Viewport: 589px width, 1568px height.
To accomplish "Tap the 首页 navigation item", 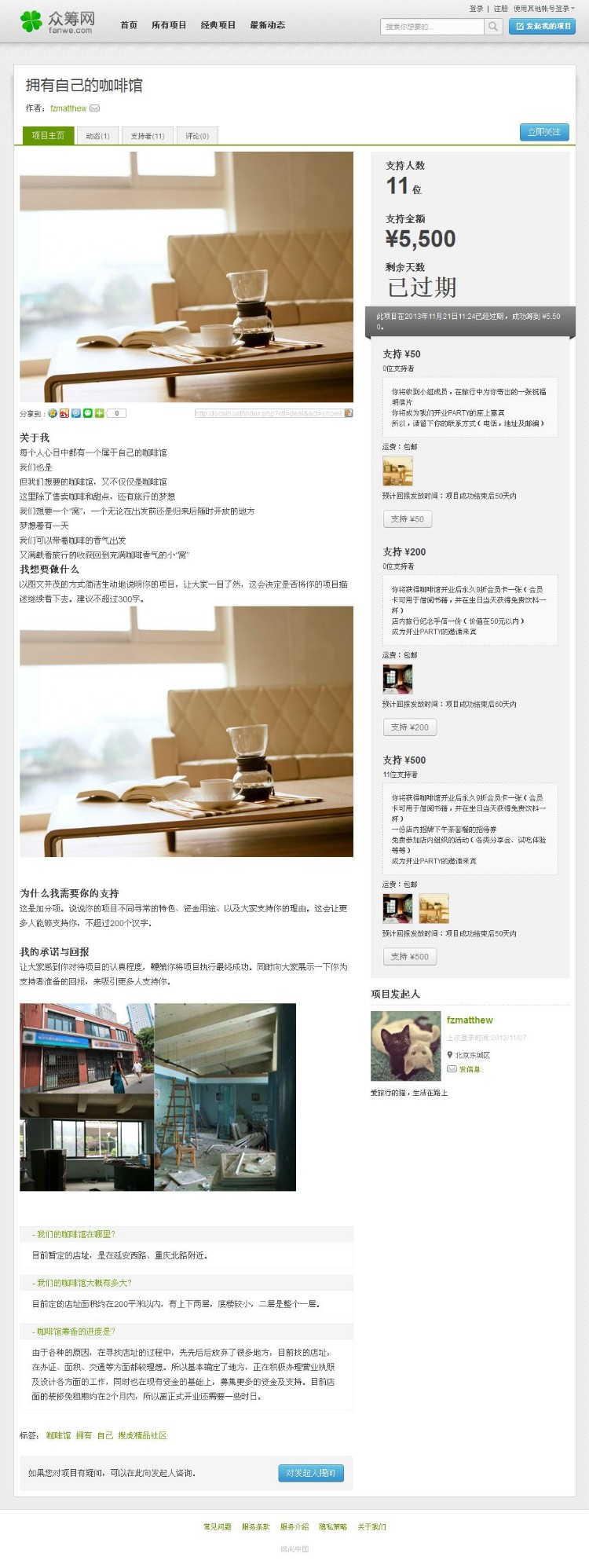I will point(129,25).
